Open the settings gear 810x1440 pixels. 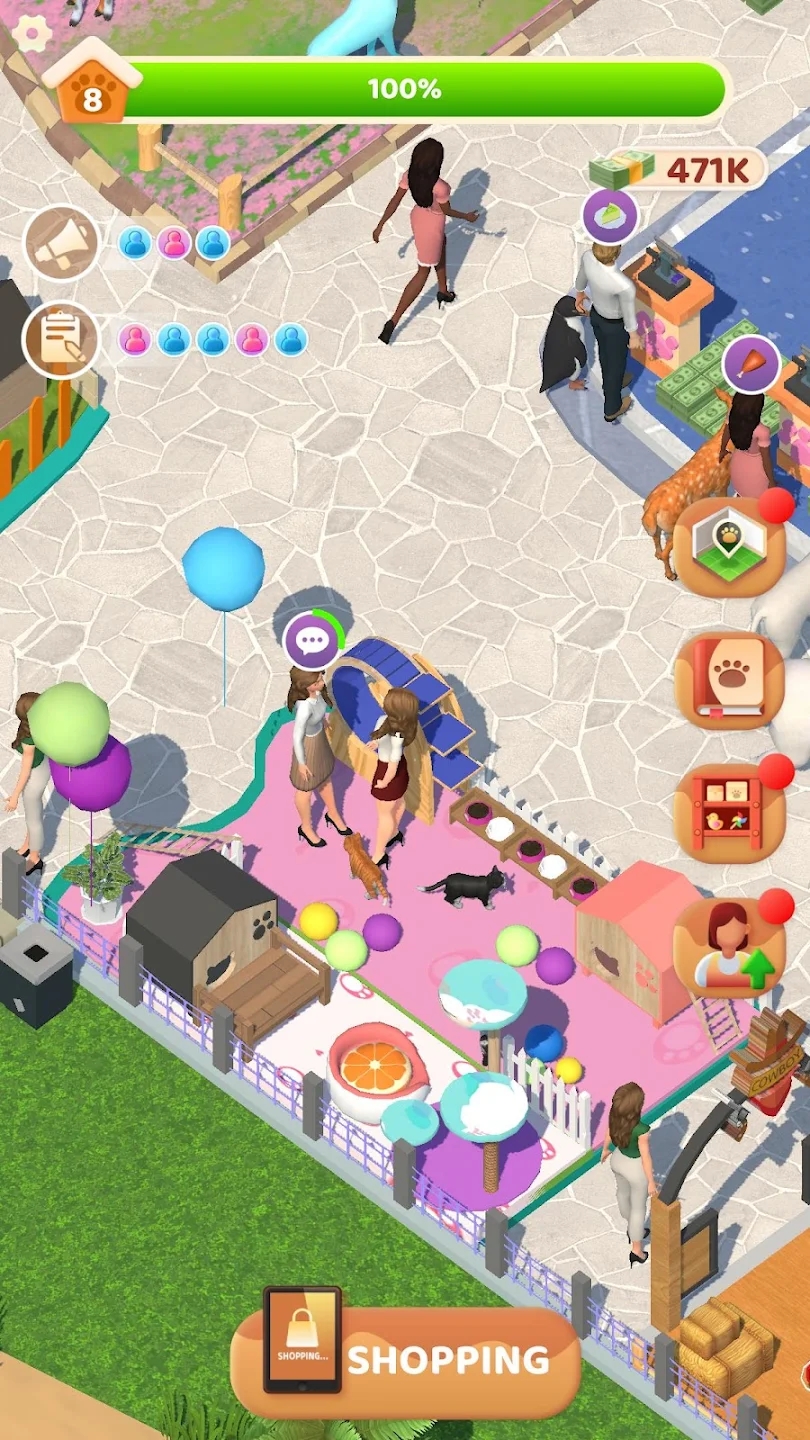pos(33,34)
